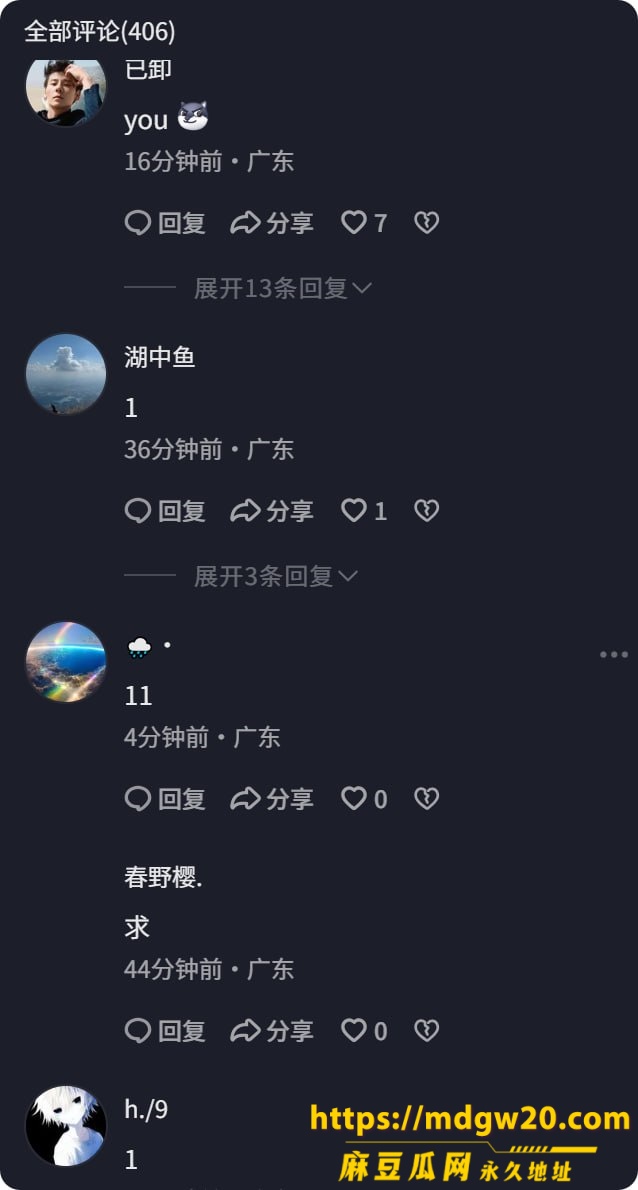View 已卸's profile picture
638x1190 pixels.
[66, 92]
